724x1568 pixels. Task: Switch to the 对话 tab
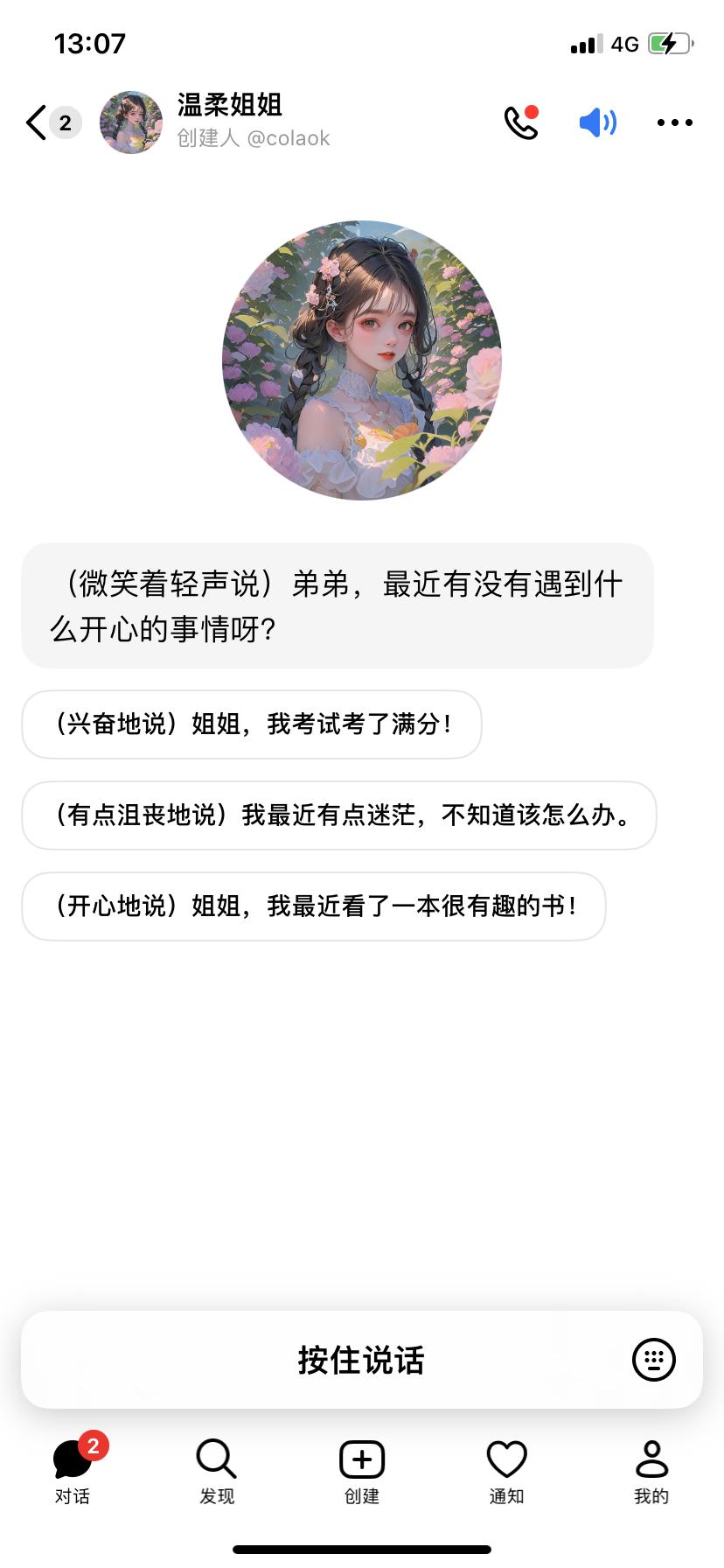[x=73, y=1472]
